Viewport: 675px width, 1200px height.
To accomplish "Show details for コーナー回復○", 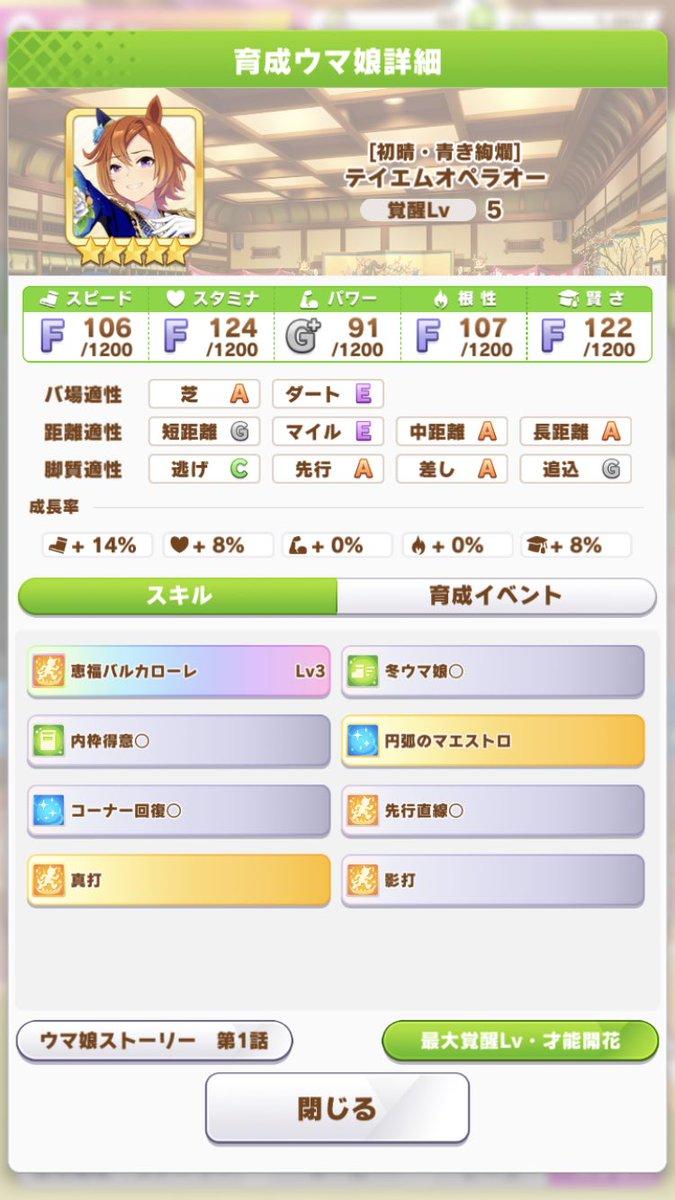I will tap(178, 811).
